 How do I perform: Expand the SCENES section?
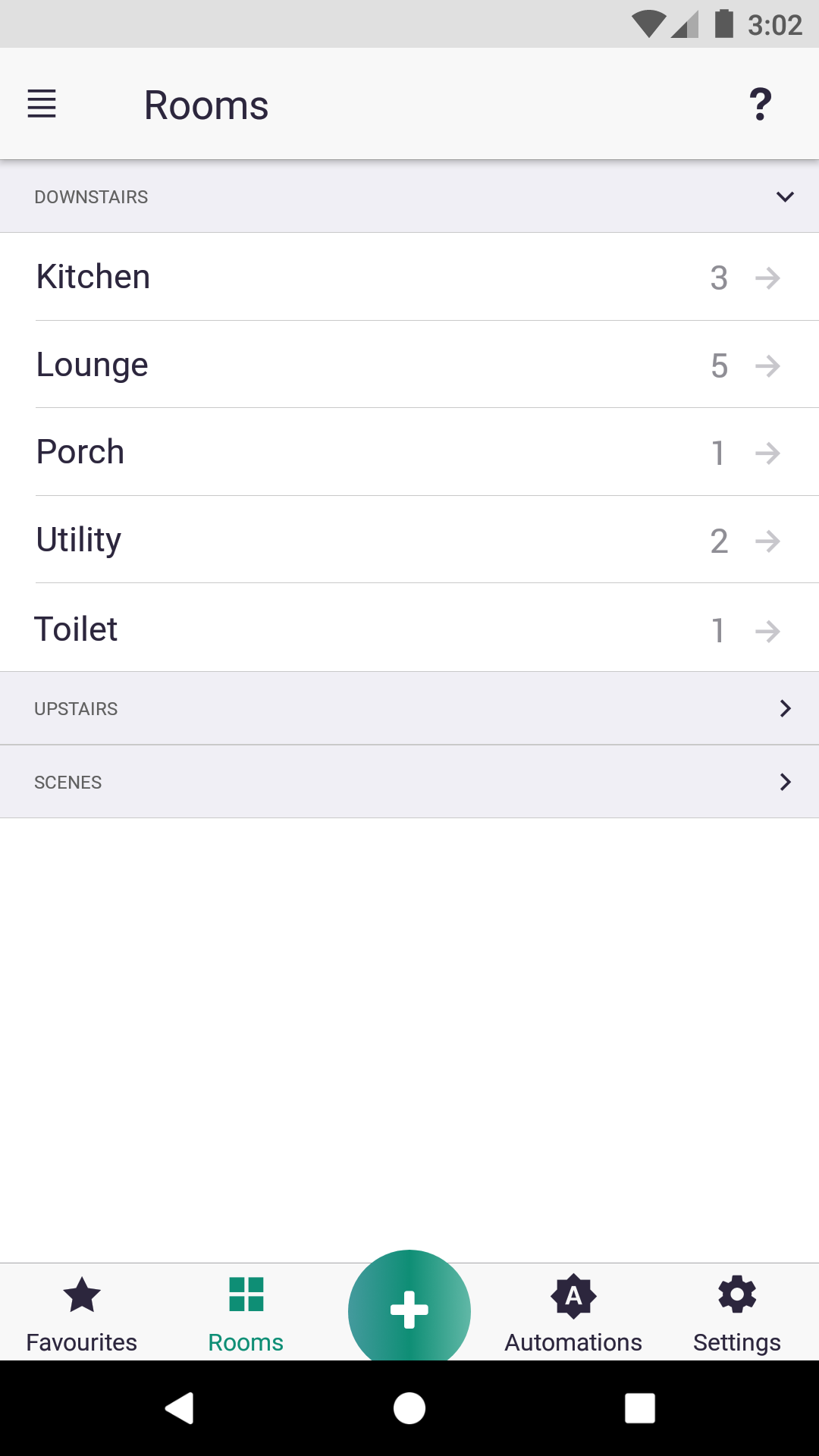pos(785,782)
